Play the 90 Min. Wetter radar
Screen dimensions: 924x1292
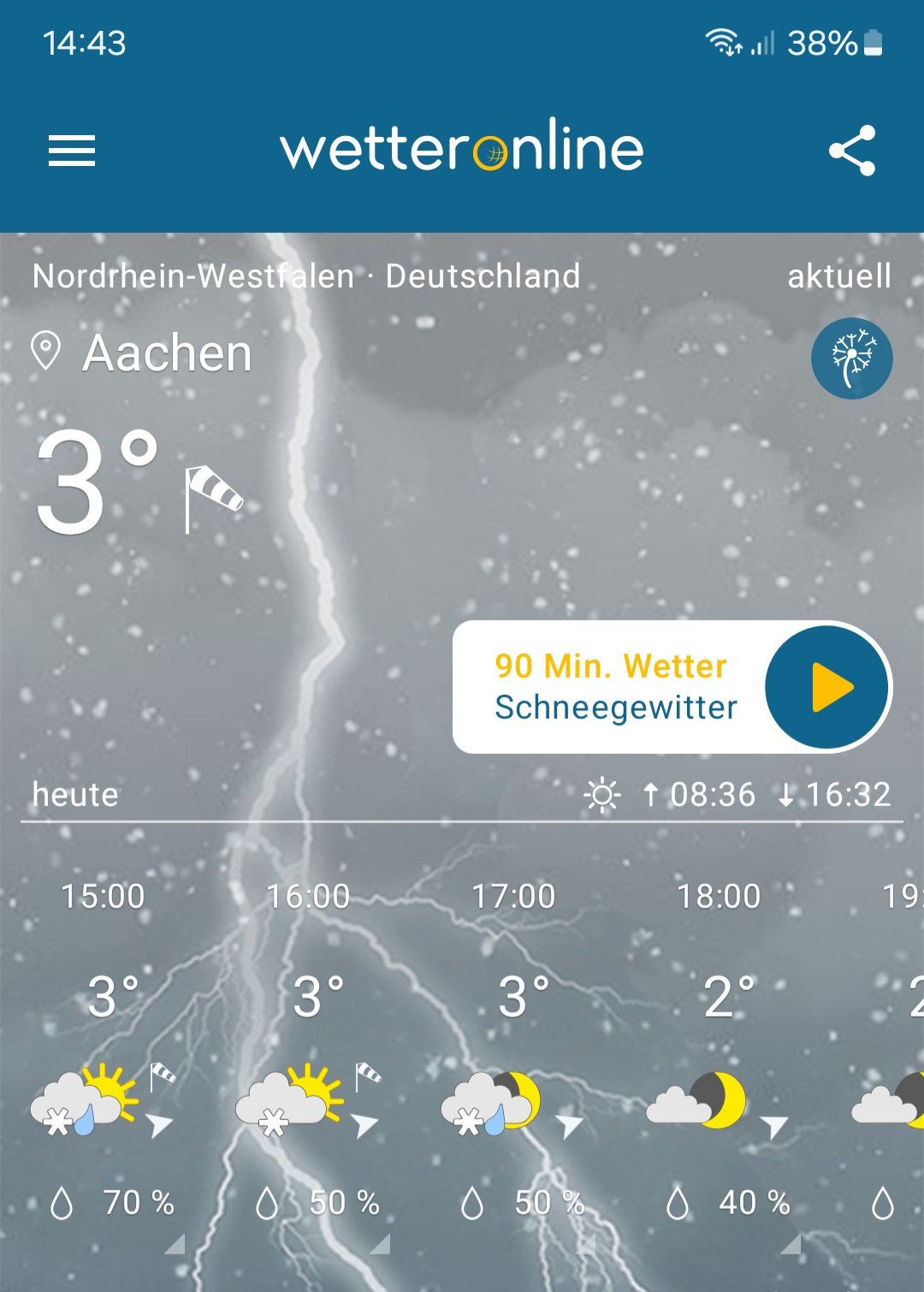click(x=826, y=687)
